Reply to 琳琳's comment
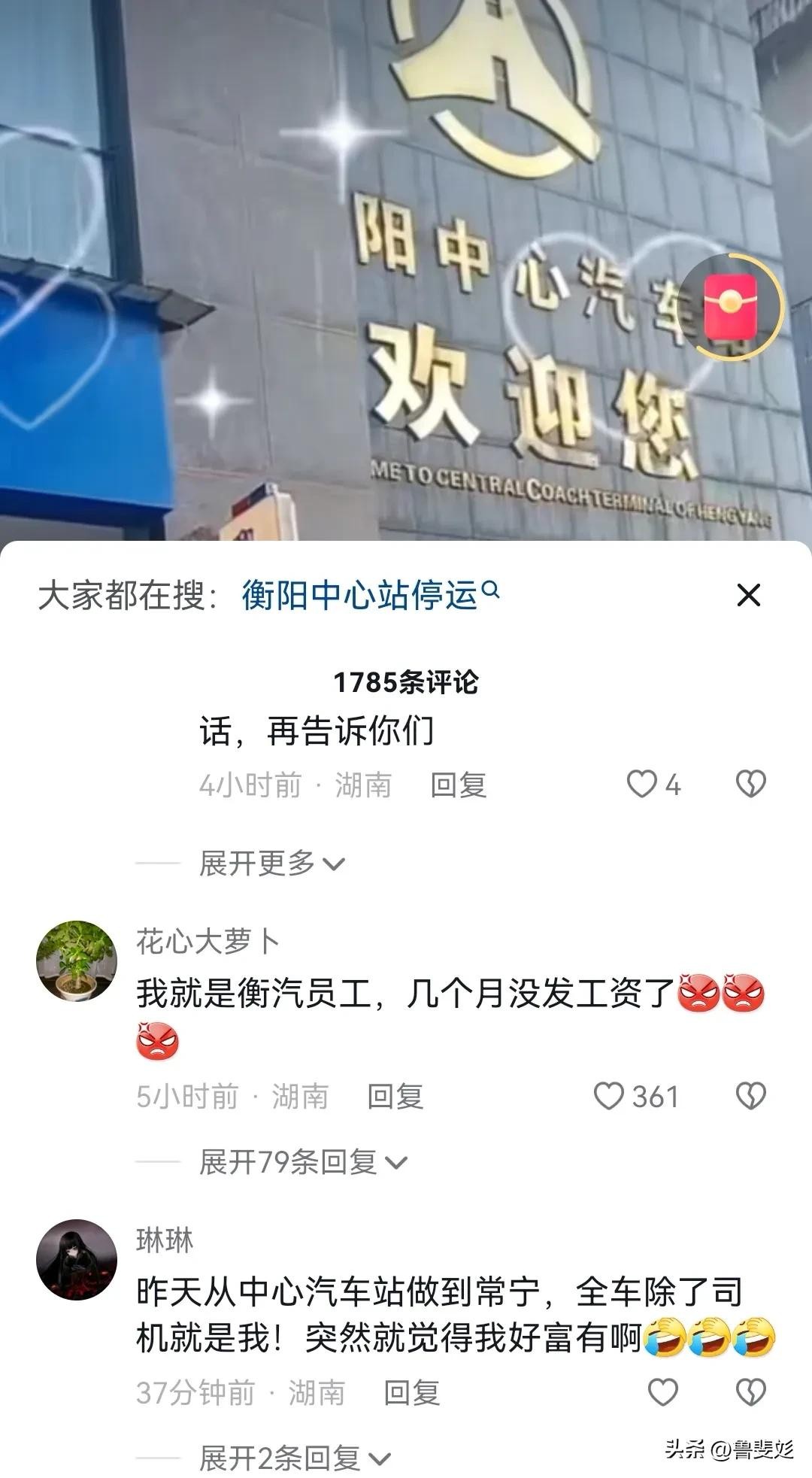 click(411, 1393)
